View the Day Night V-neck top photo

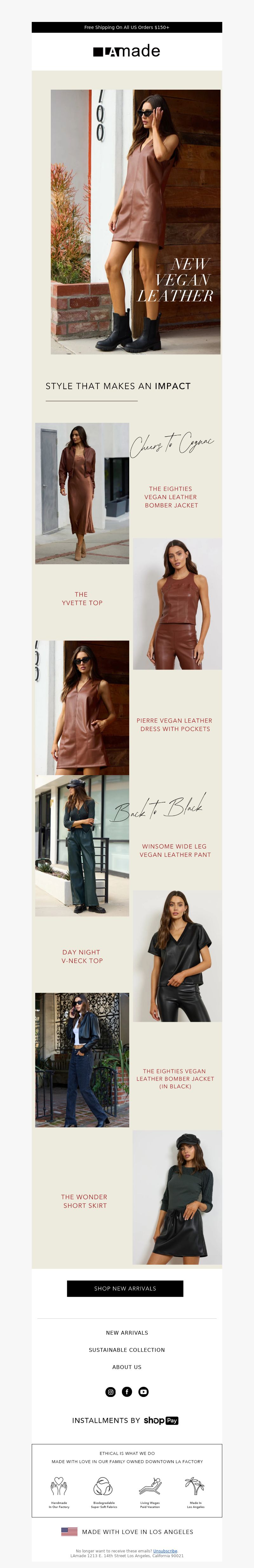(177, 956)
